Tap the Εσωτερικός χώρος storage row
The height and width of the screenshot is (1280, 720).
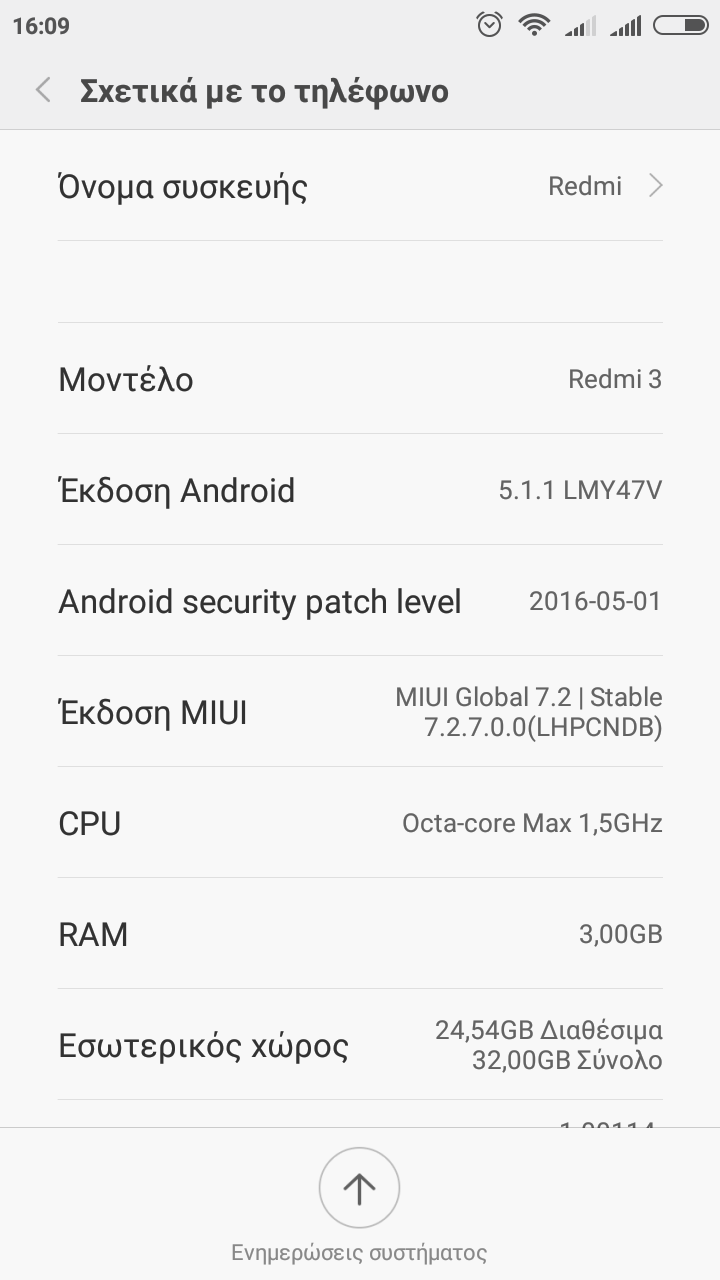[x=360, y=1045]
